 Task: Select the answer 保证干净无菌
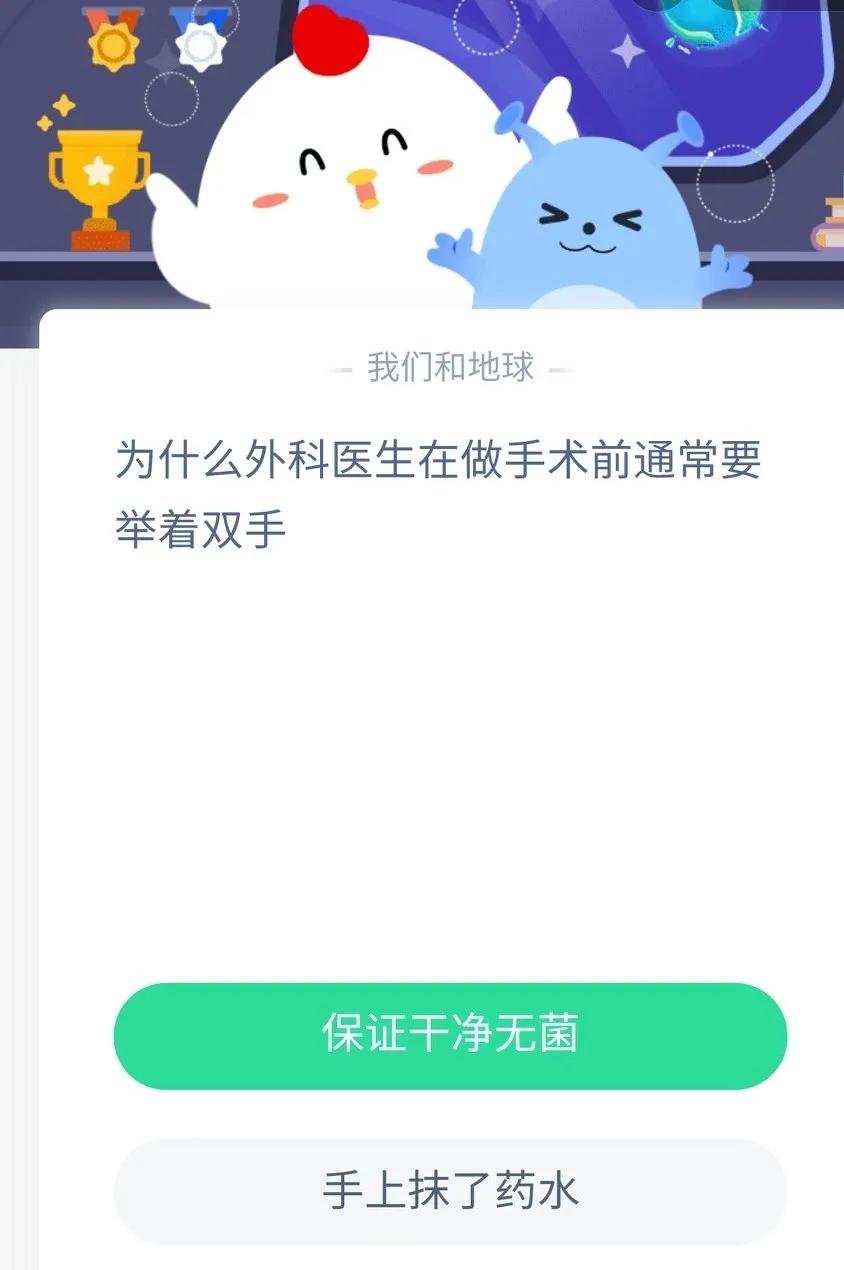click(450, 1035)
